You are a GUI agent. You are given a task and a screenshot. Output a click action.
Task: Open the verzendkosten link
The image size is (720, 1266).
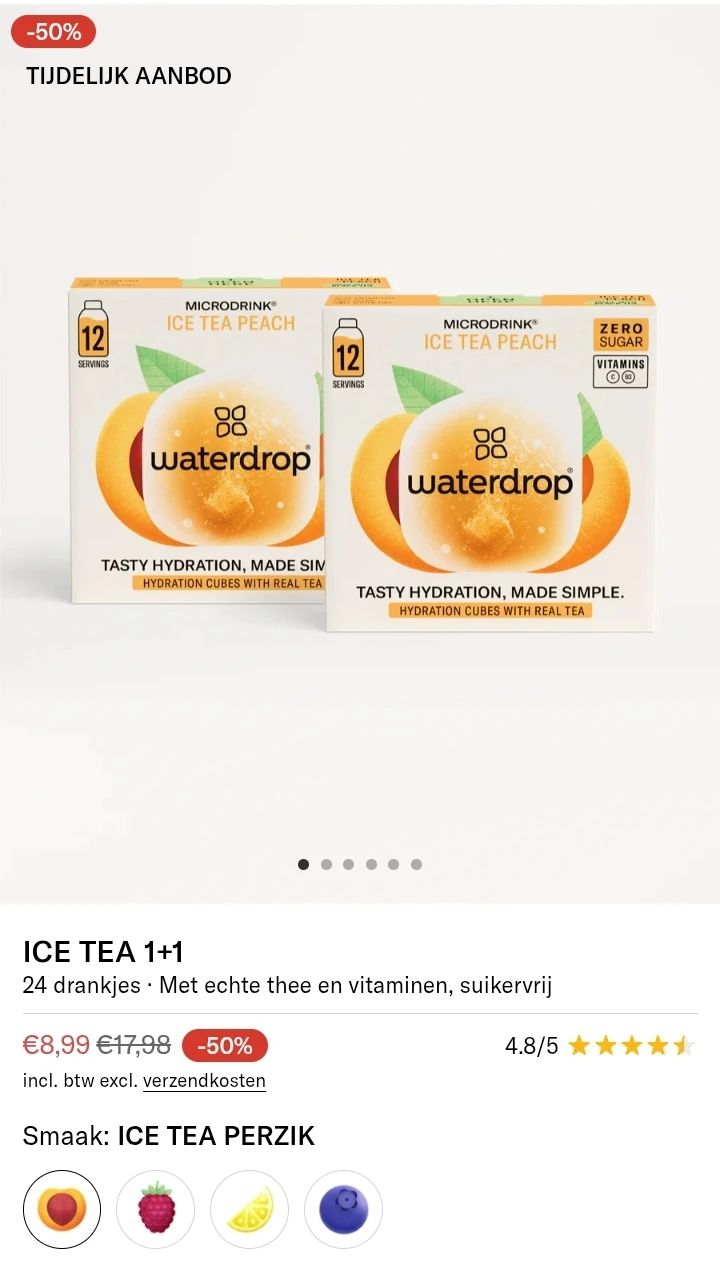(205, 1081)
